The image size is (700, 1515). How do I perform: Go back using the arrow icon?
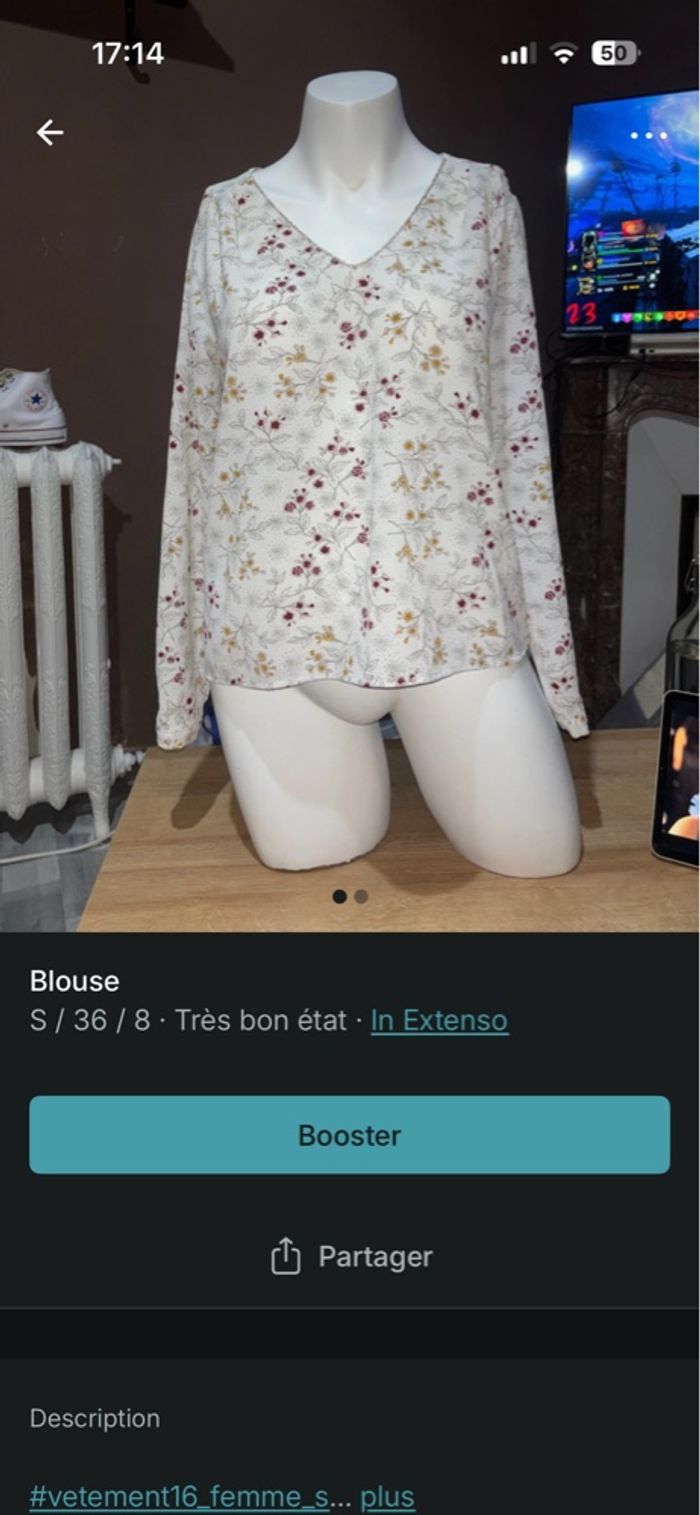50,132
